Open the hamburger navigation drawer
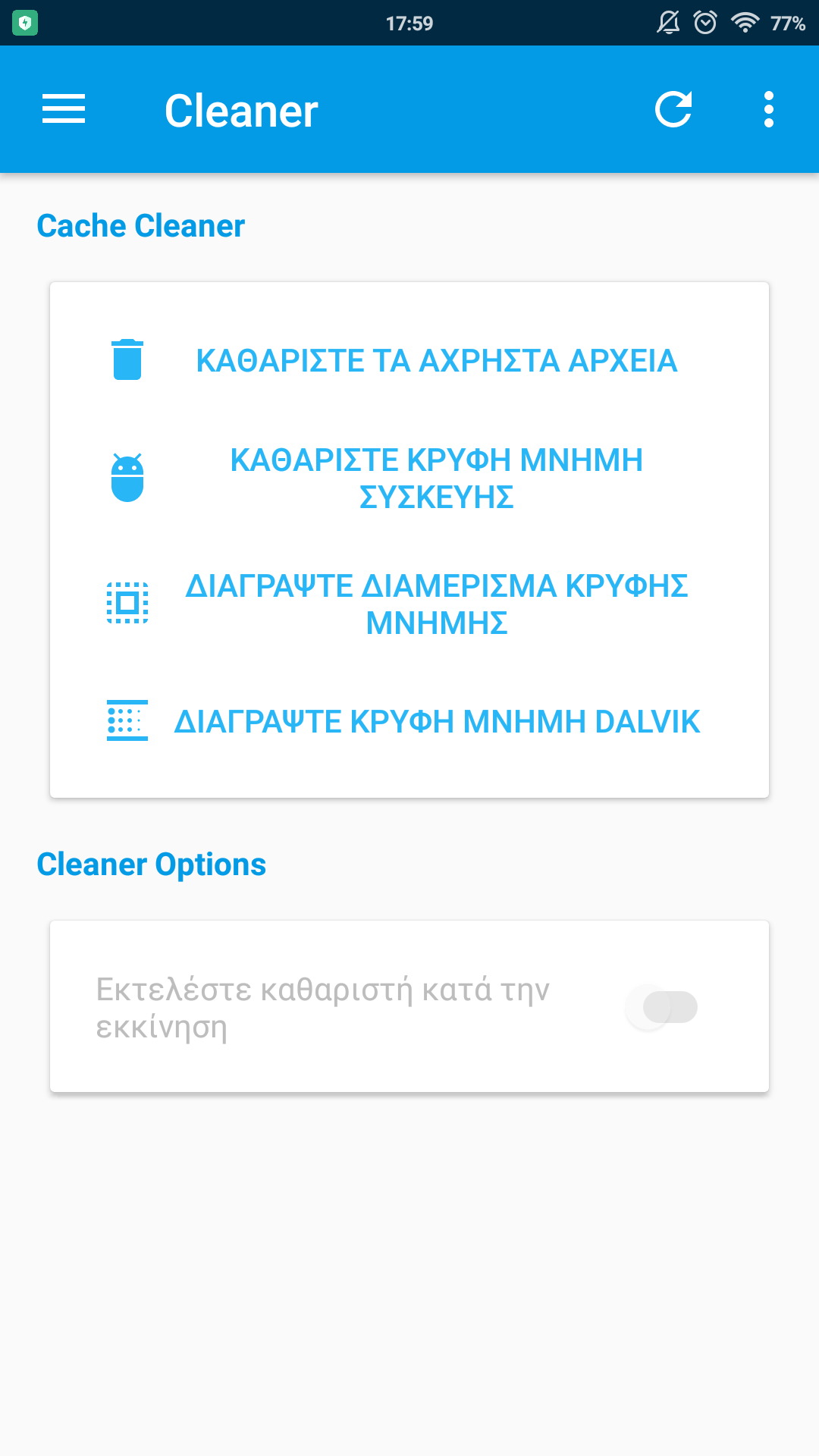Image resolution: width=819 pixels, height=1456 pixels. pyautogui.click(x=64, y=109)
